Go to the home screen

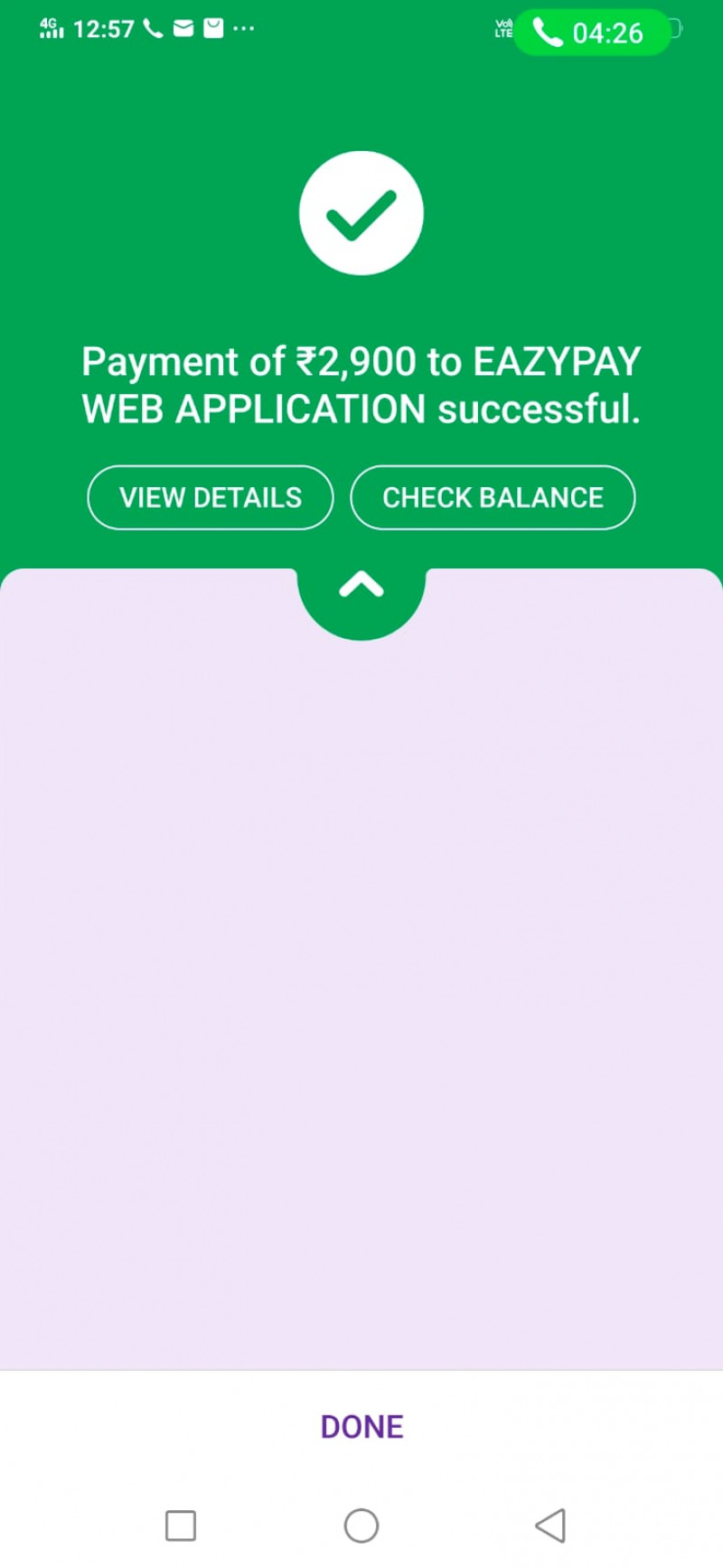361,1526
